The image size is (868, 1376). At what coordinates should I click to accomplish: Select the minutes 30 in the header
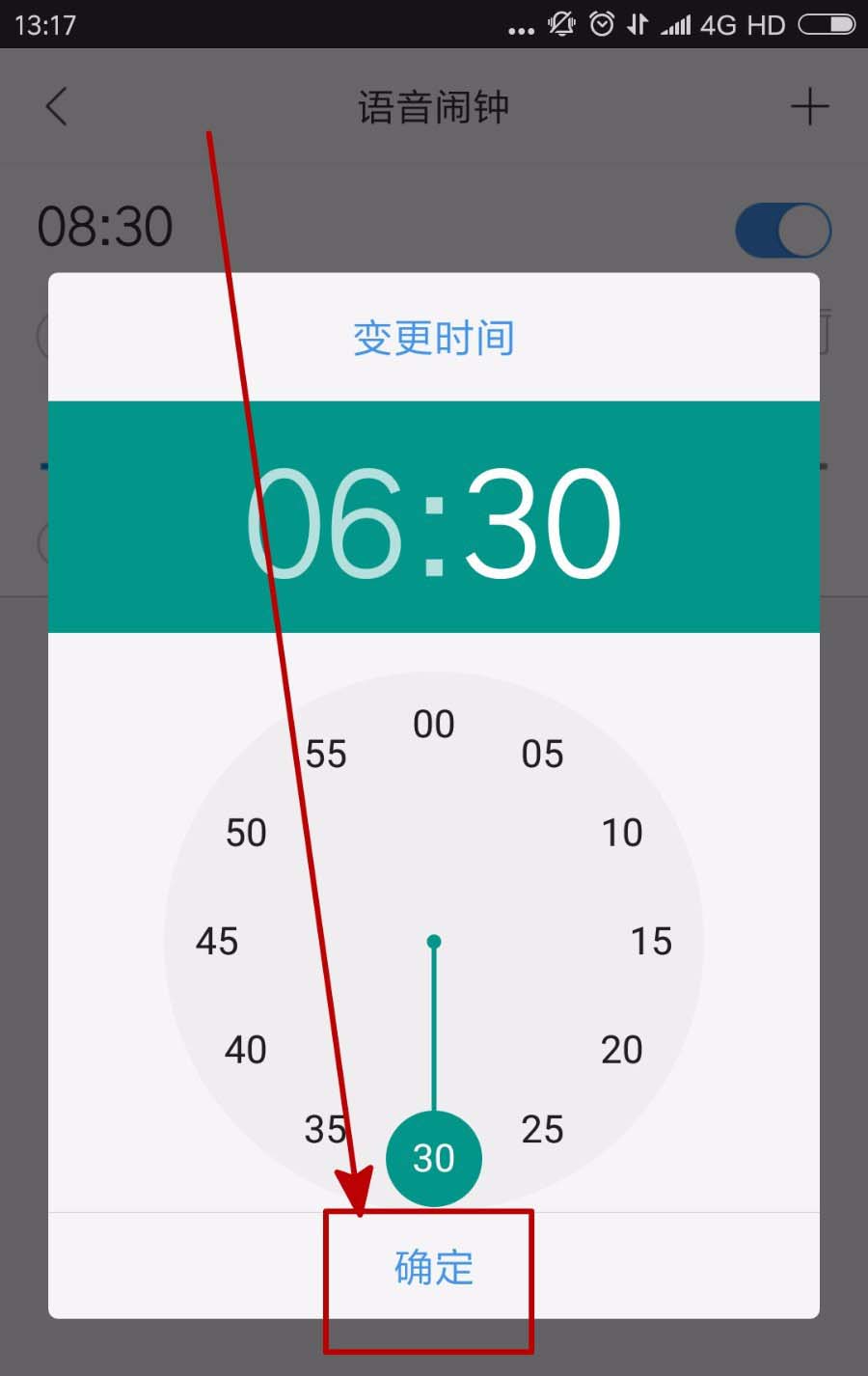[541, 522]
